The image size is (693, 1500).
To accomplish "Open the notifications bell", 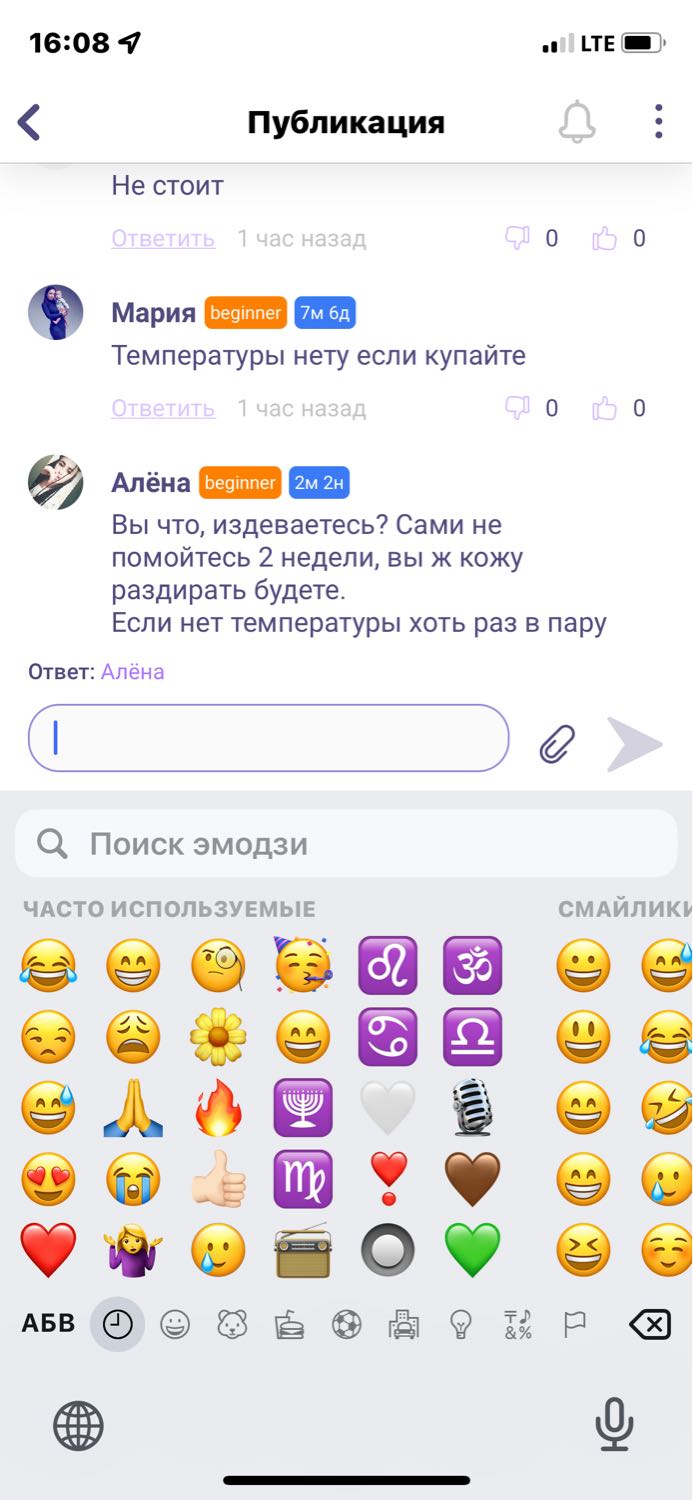I will pyautogui.click(x=577, y=122).
